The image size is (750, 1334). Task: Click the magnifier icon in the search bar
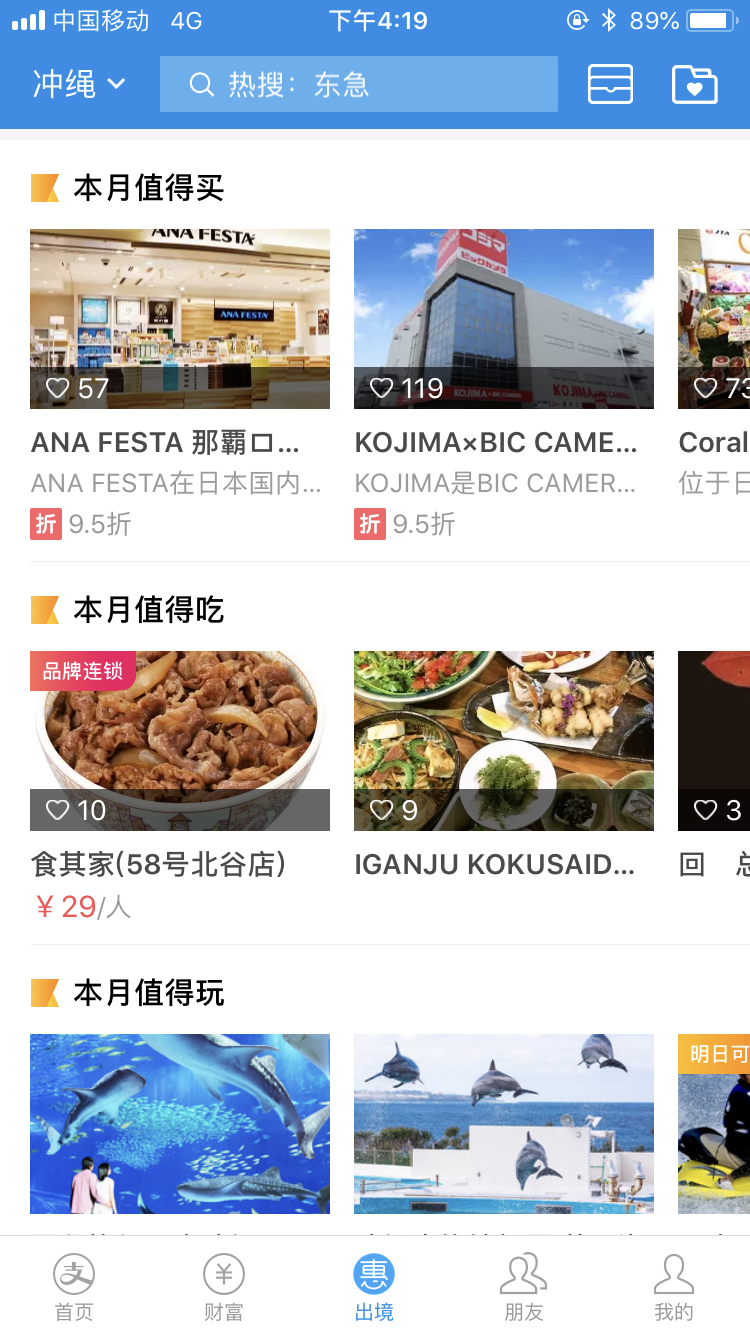point(200,84)
